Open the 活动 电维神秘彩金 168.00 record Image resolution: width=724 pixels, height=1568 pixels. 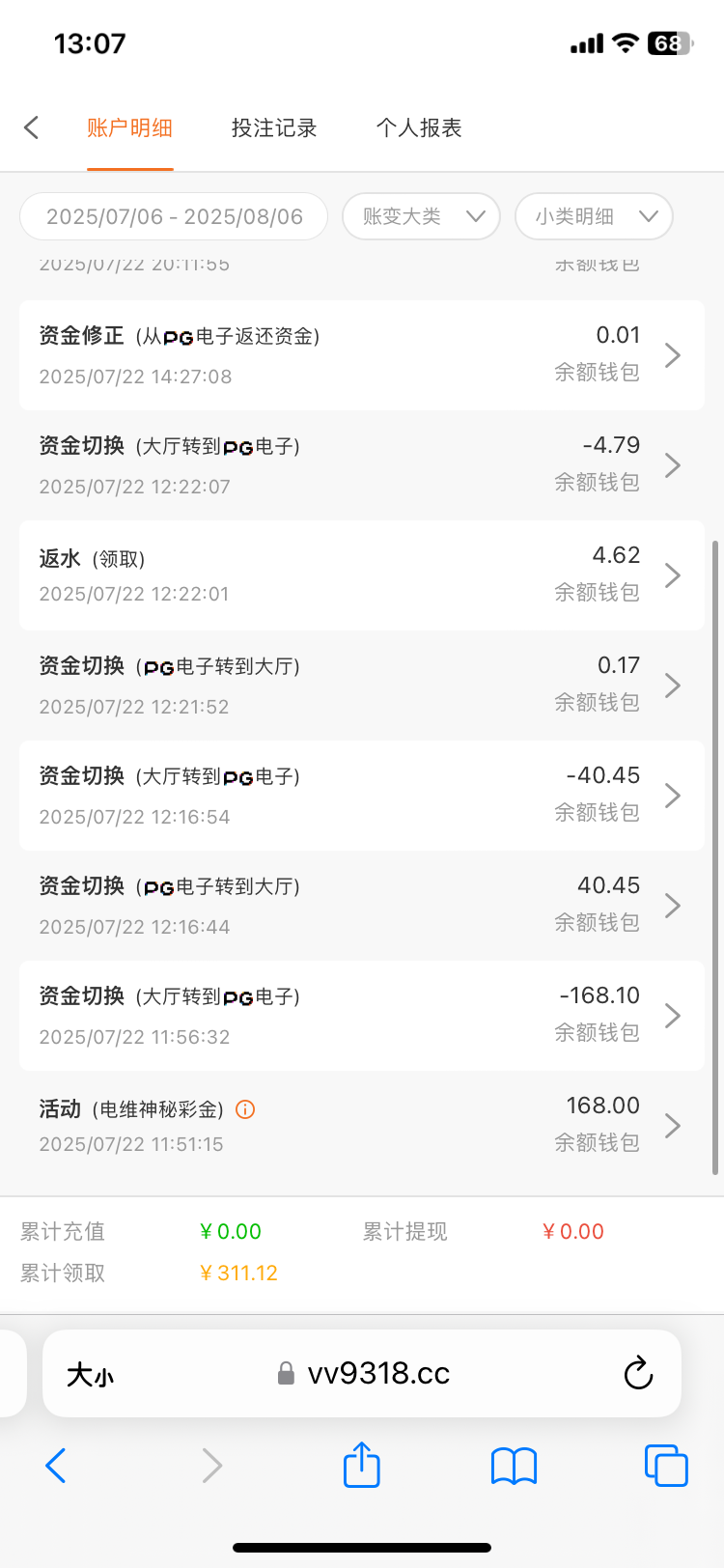coord(362,1126)
